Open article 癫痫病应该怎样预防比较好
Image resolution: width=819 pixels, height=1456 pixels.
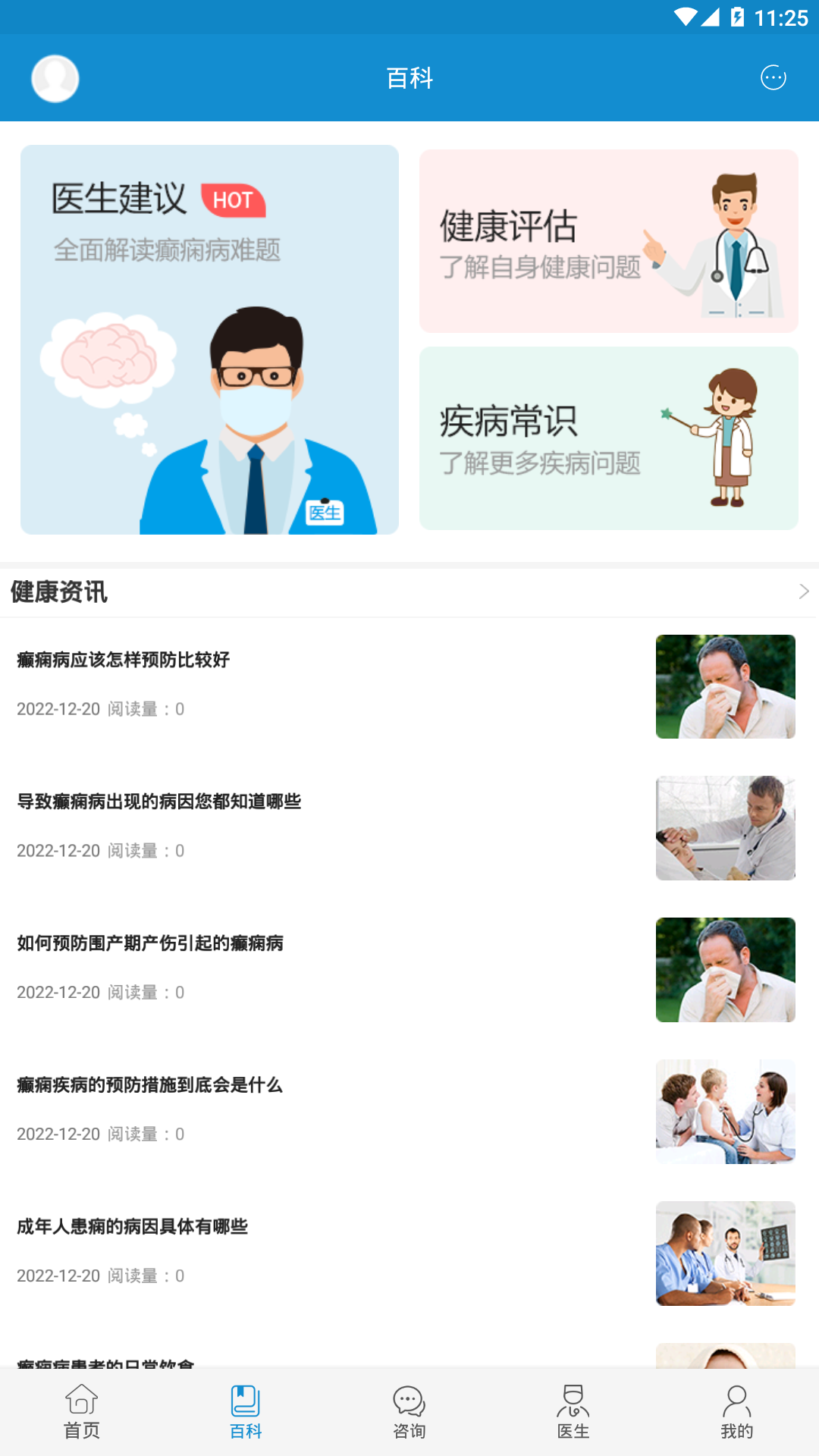point(123,660)
